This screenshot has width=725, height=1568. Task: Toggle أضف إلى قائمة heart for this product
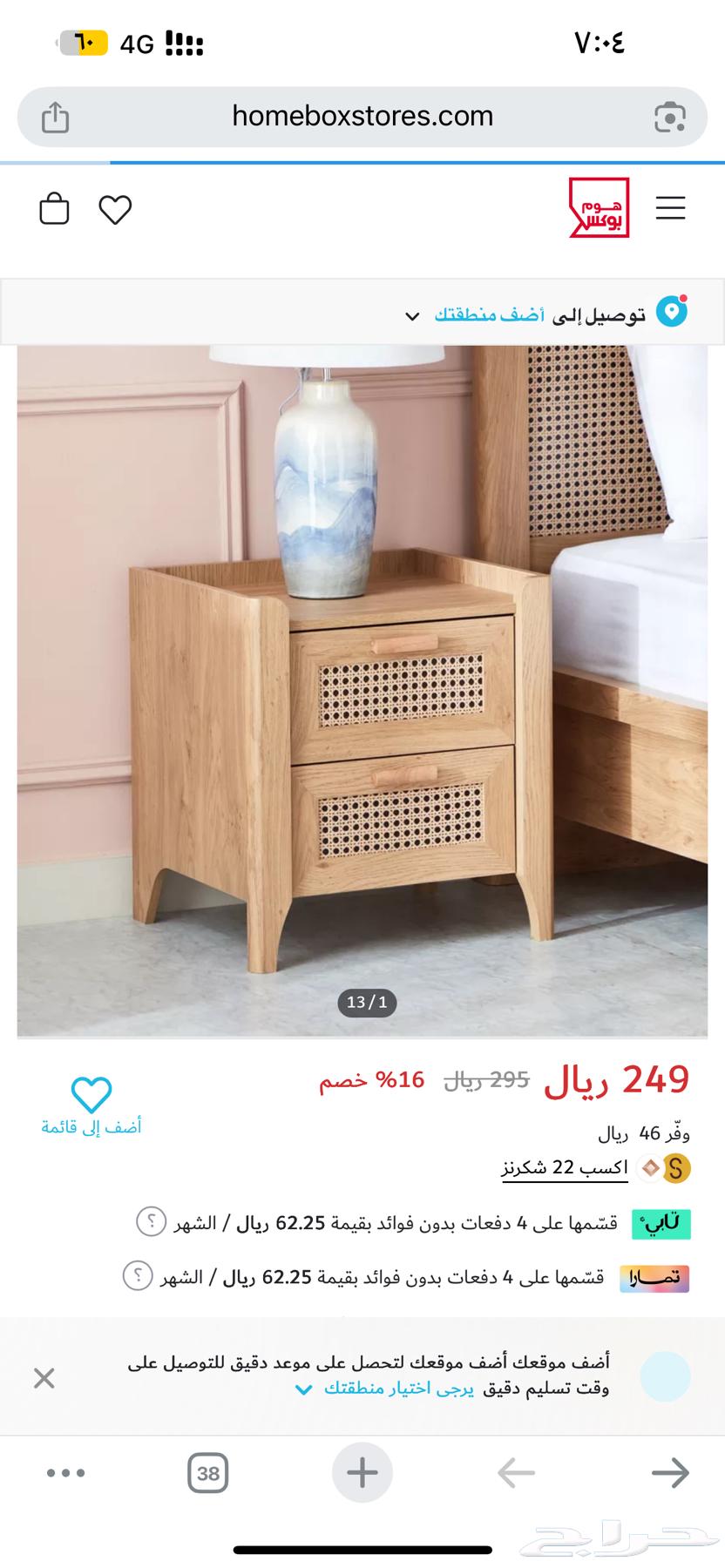click(x=91, y=1096)
